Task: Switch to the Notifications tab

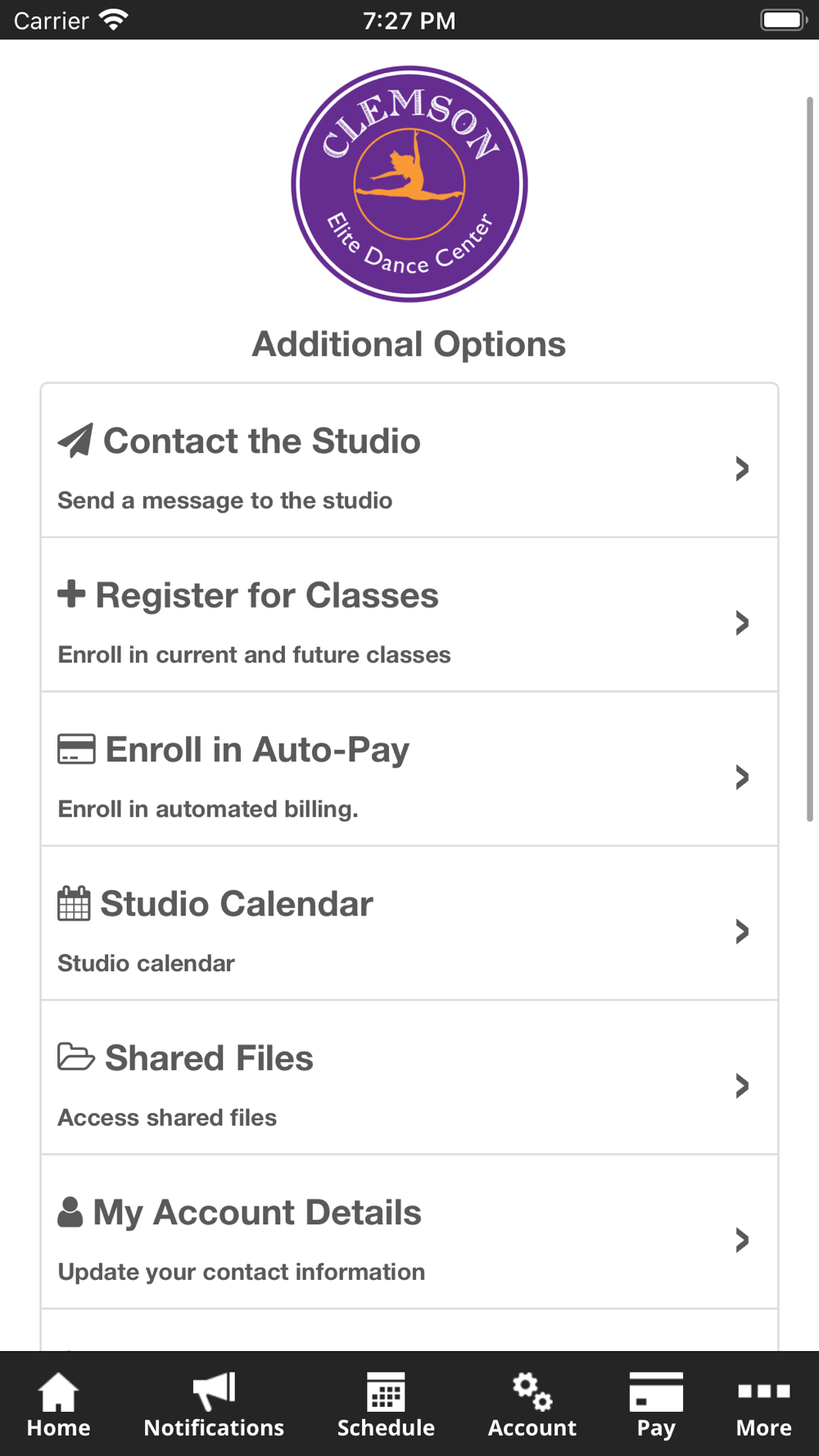Action: coord(214,1405)
